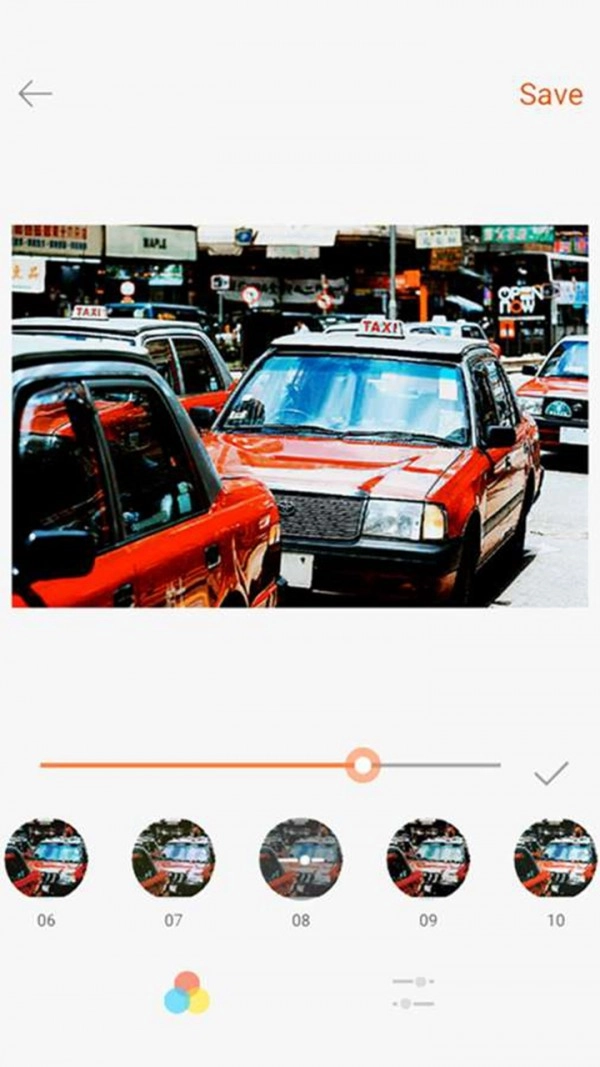Go back using the arrow icon

click(35, 94)
